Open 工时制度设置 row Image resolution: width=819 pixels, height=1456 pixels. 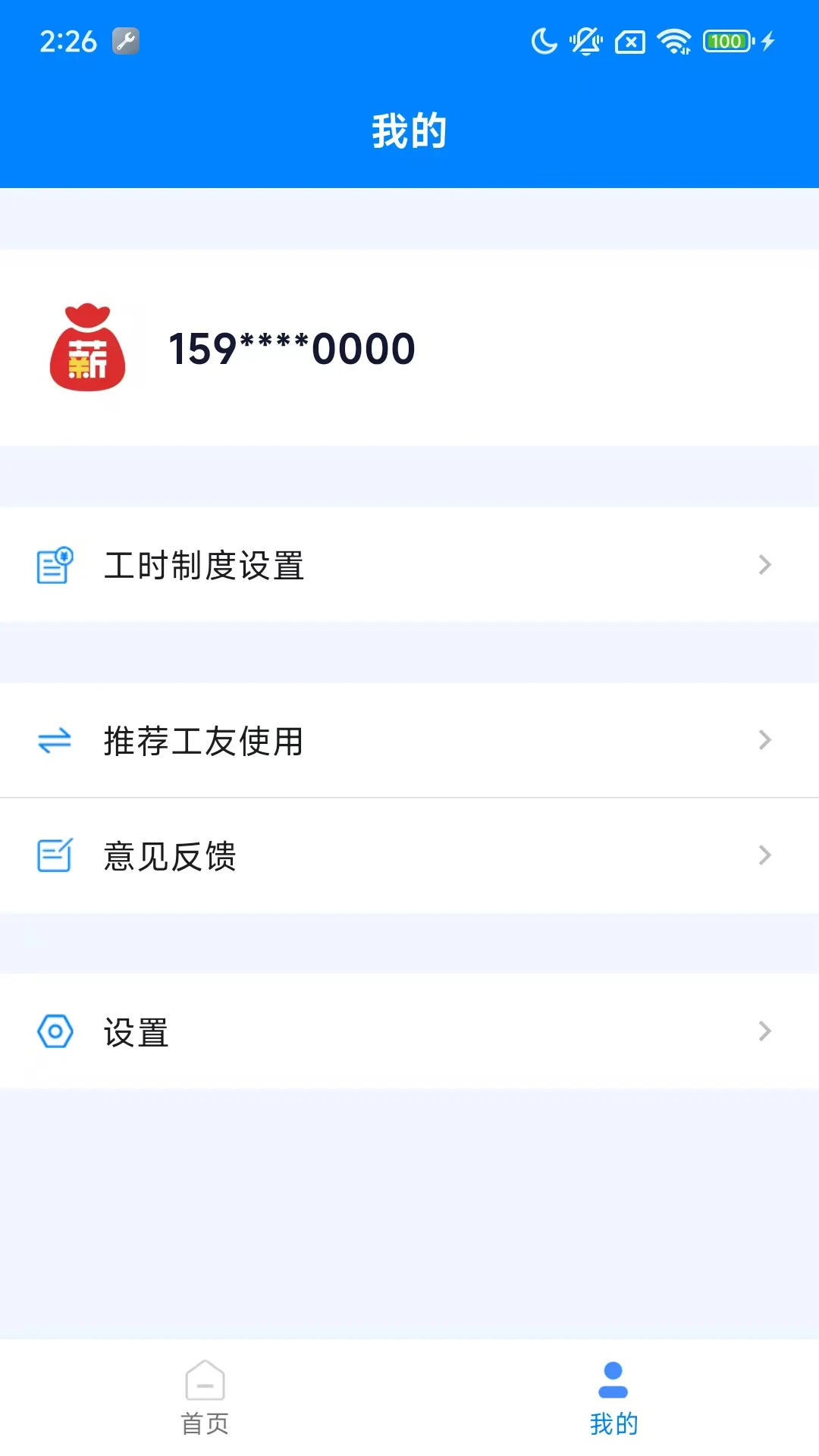pyautogui.click(x=409, y=565)
